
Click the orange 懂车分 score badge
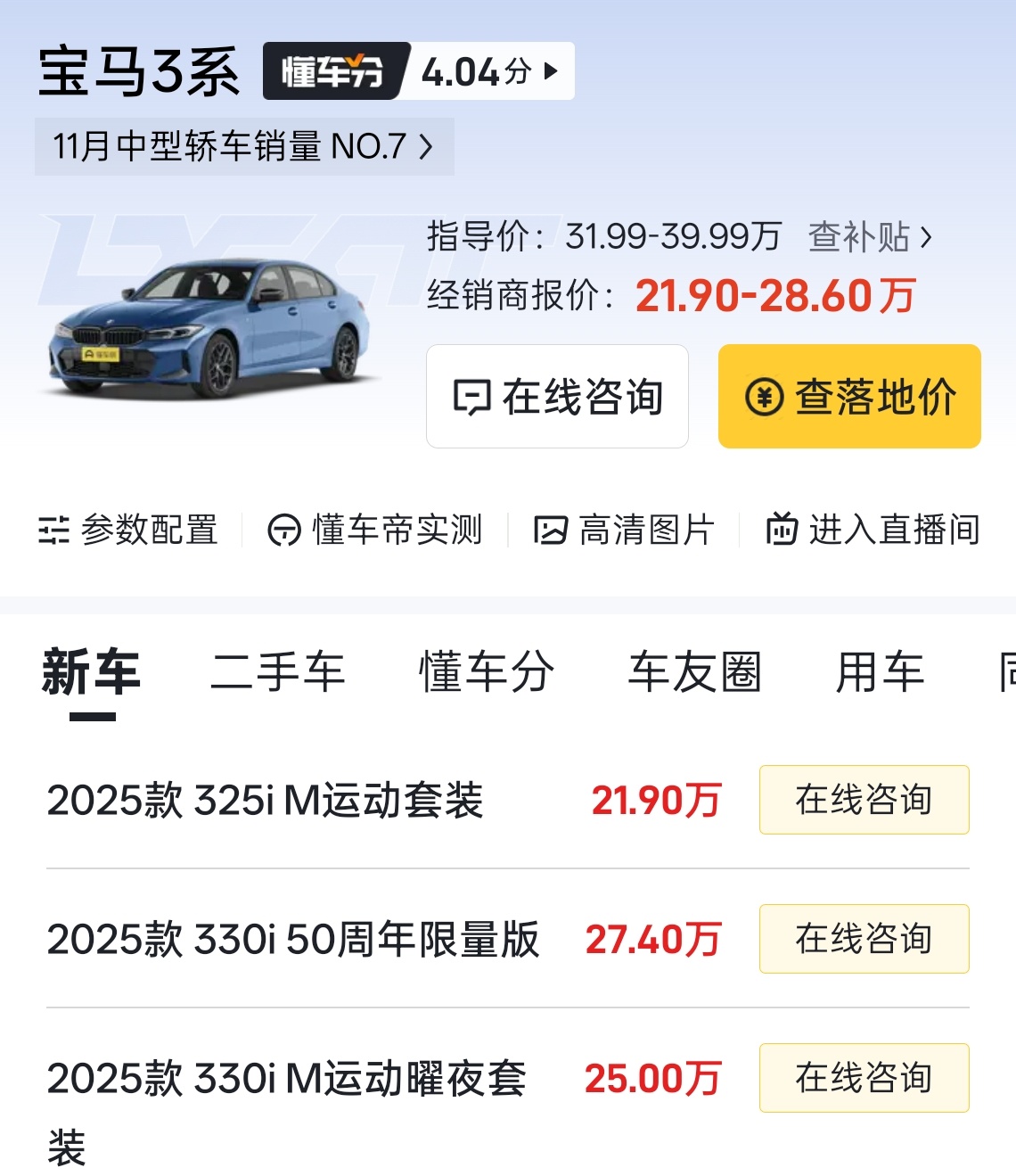click(334, 71)
